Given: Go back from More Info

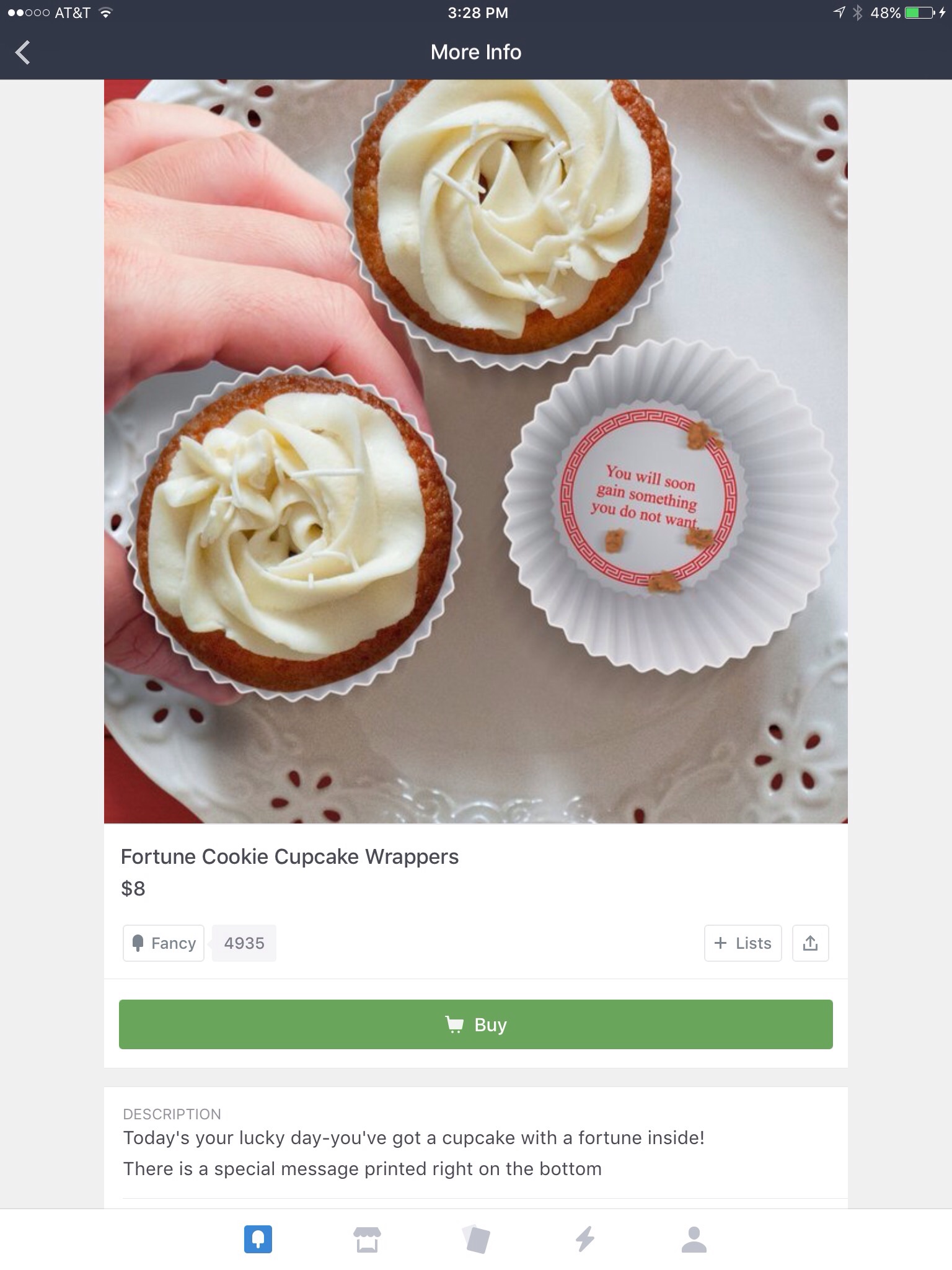Looking at the screenshot, I should (23, 52).
